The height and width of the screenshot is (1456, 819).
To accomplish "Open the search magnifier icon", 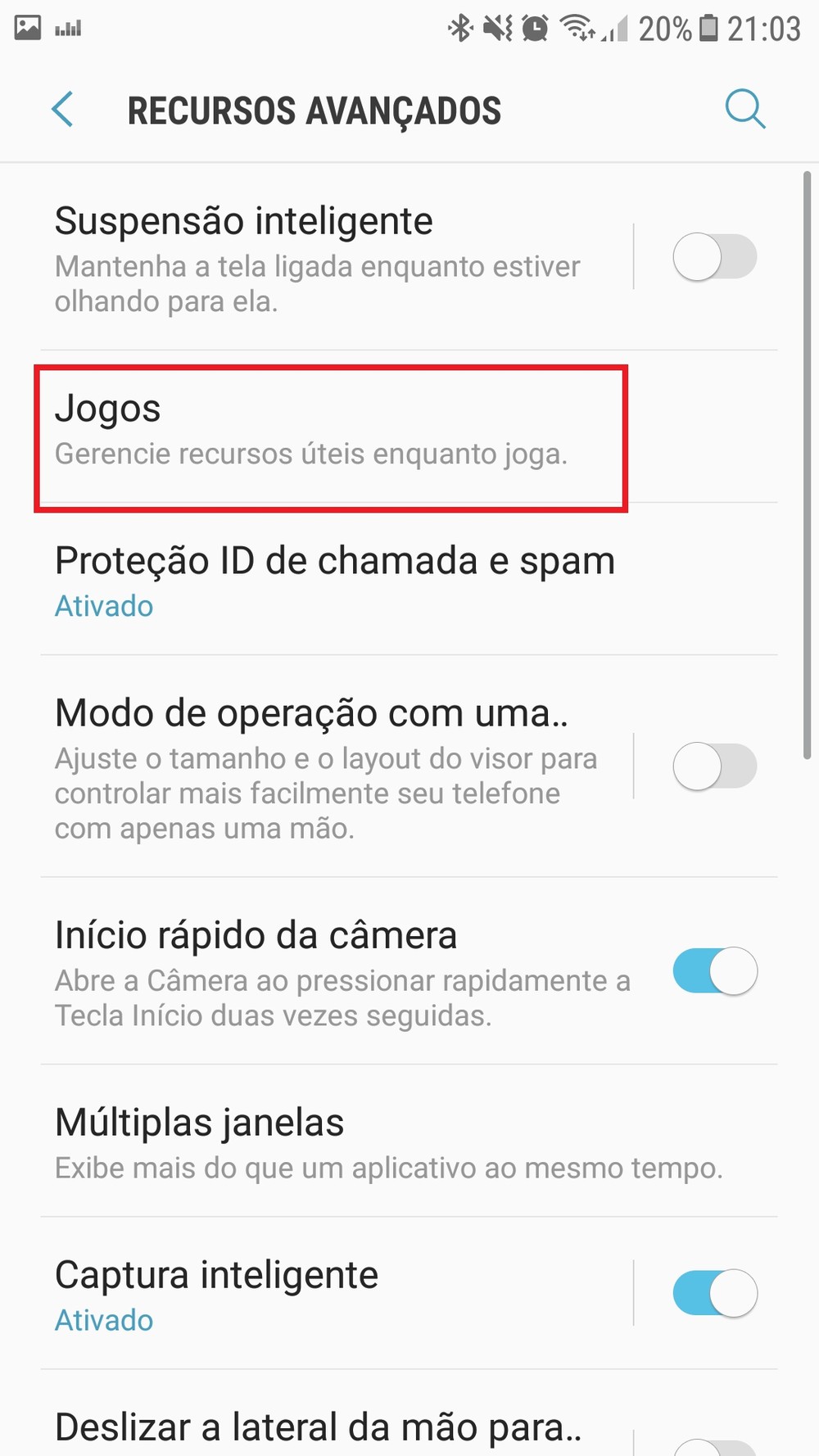I will pos(744,110).
